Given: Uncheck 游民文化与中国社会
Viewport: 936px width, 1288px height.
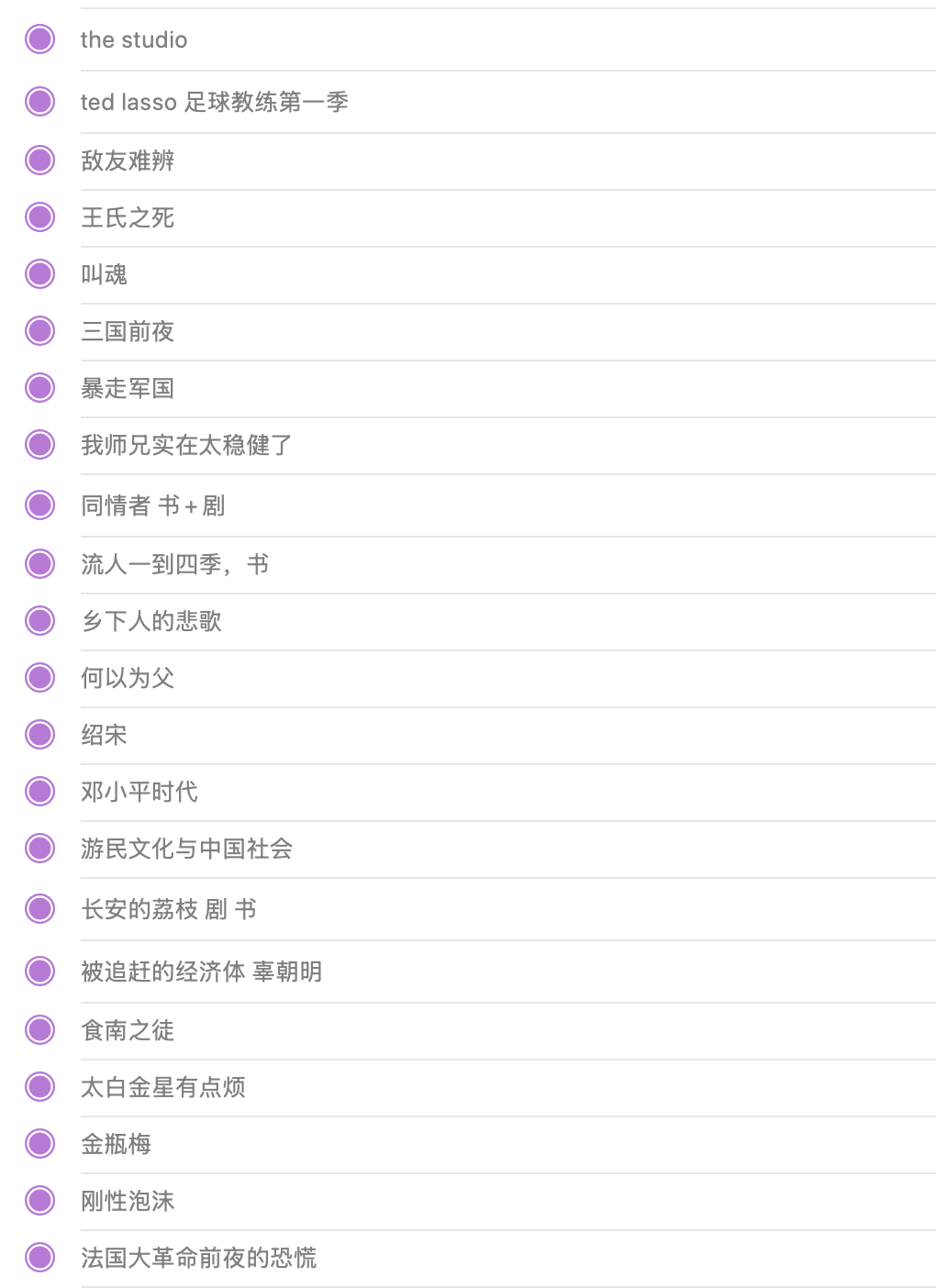Looking at the screenshot, I should coord(40,849).
